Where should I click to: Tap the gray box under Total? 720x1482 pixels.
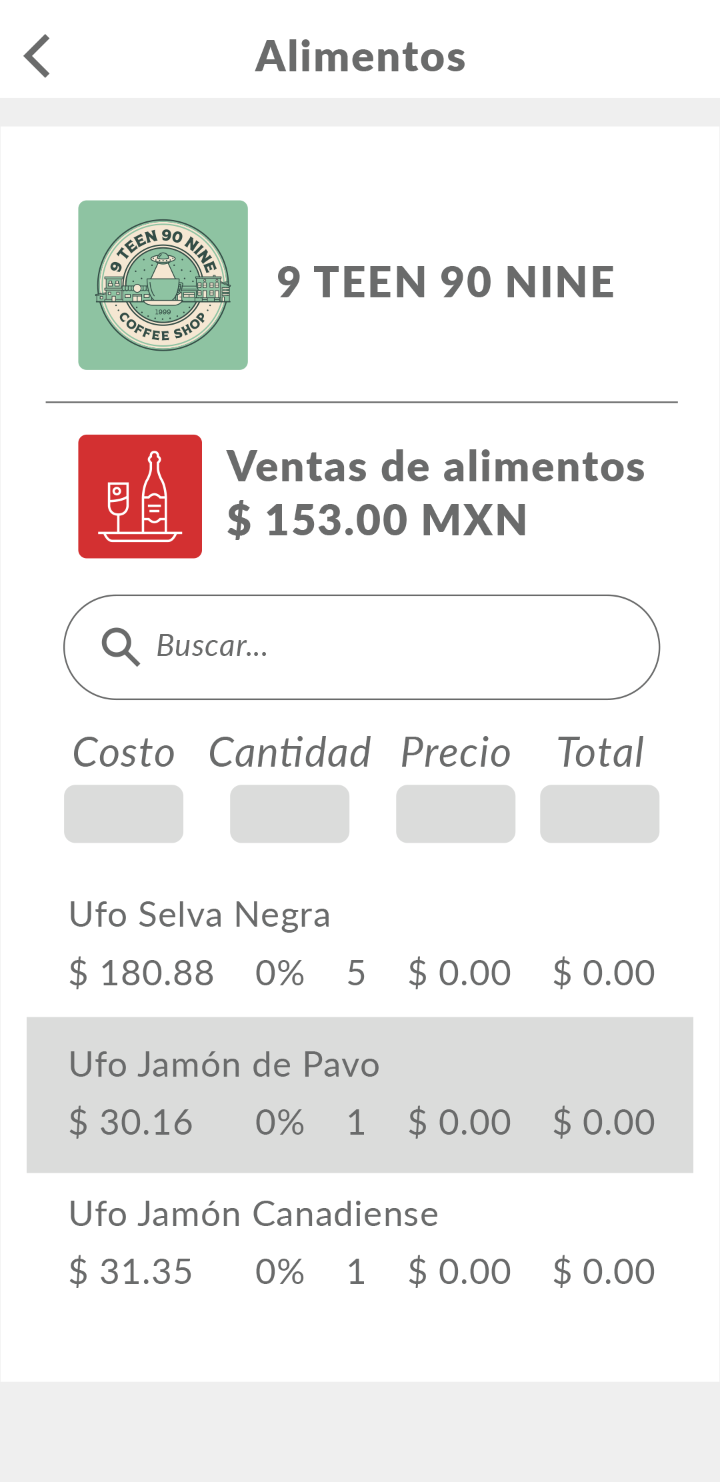coord(600,814)
